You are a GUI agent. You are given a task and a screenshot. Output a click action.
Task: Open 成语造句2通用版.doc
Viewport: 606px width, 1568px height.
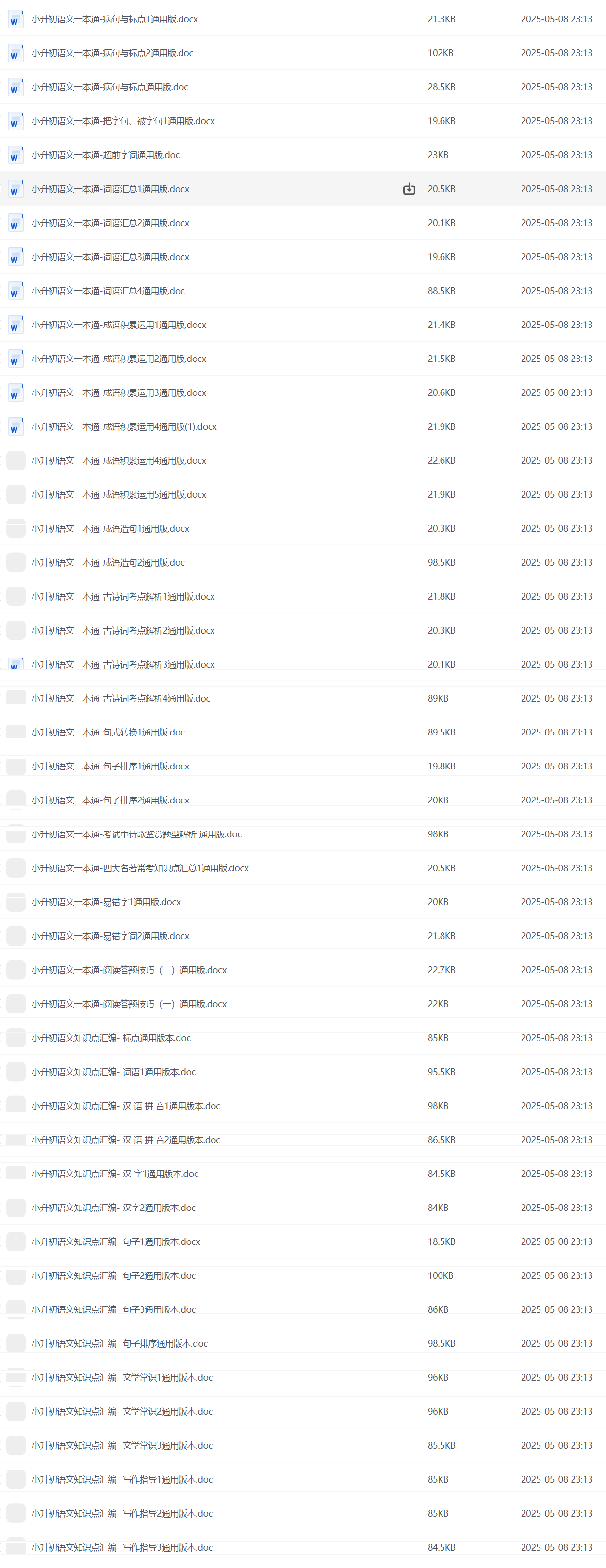108,562
